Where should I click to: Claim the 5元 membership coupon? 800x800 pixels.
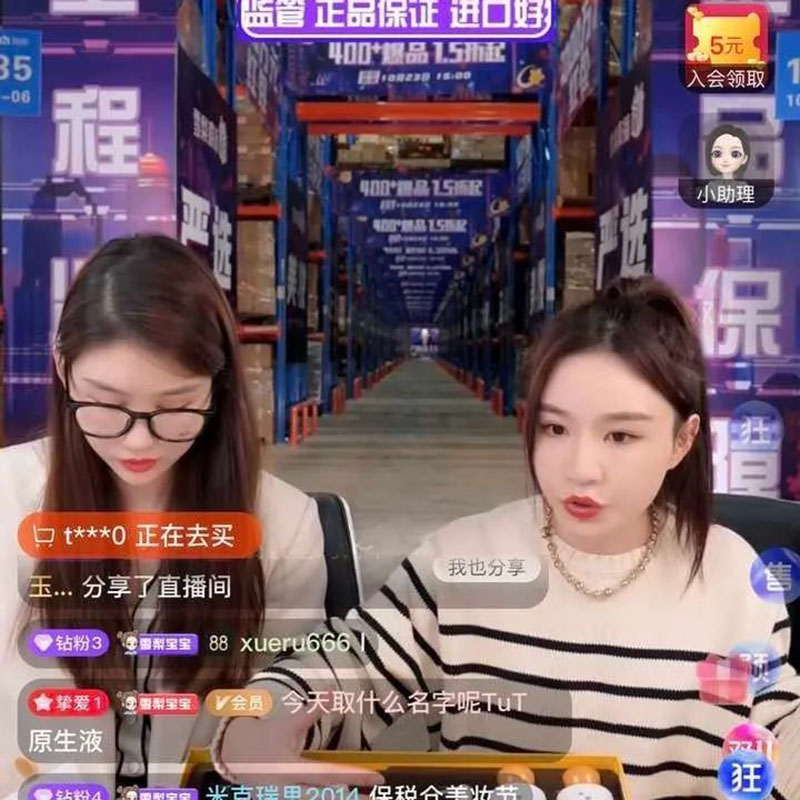[x=727, y=47]
